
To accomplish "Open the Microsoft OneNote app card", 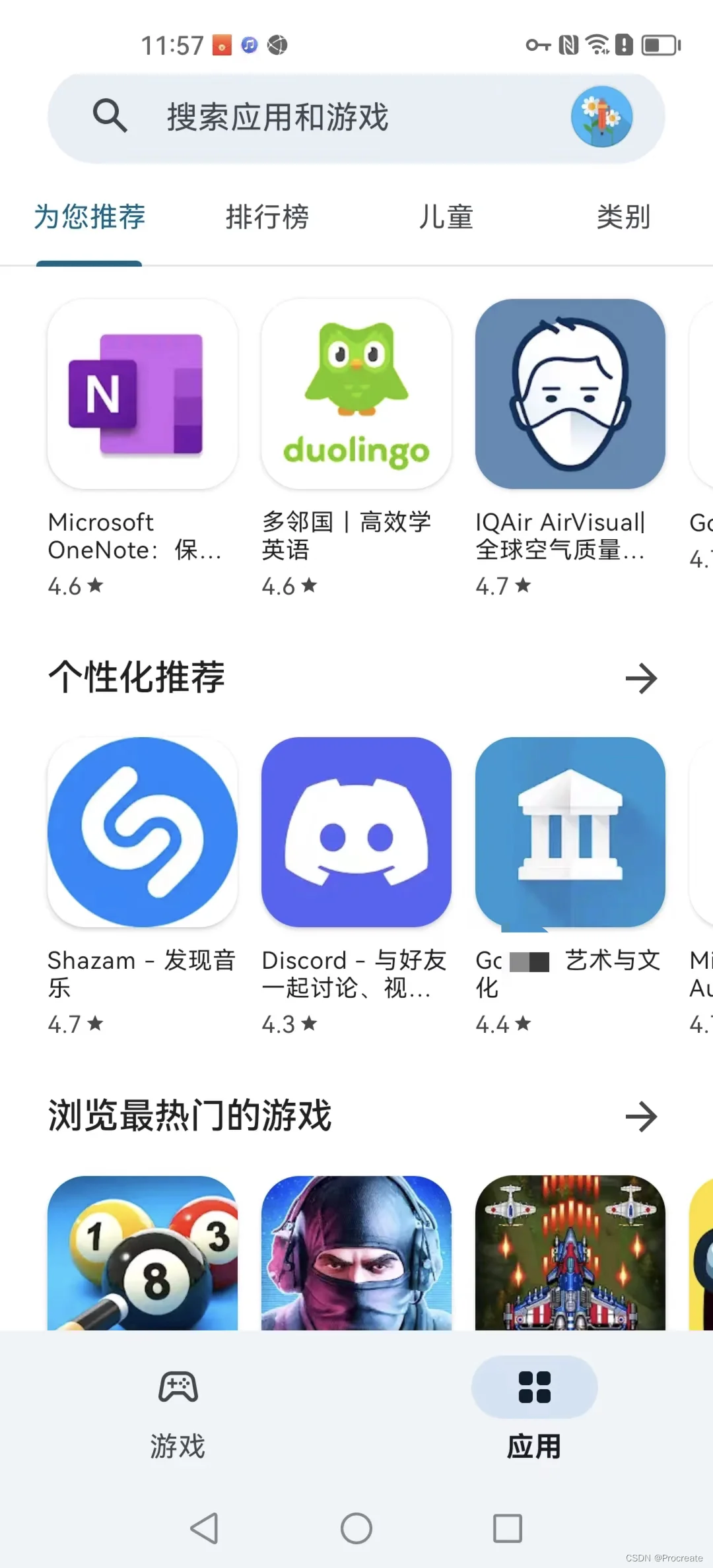I will tap(143, 395).
